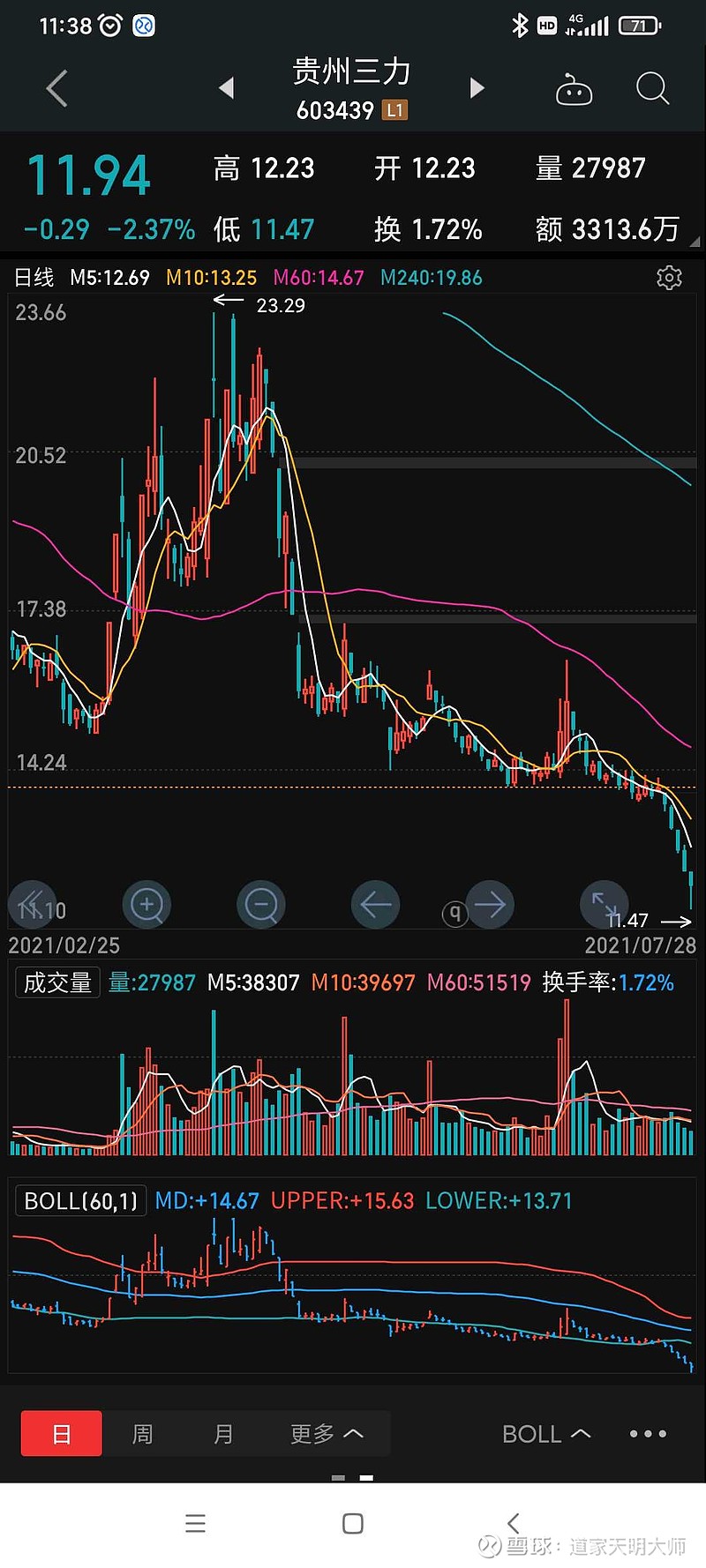Zoom in on the chart

(146, 905)
